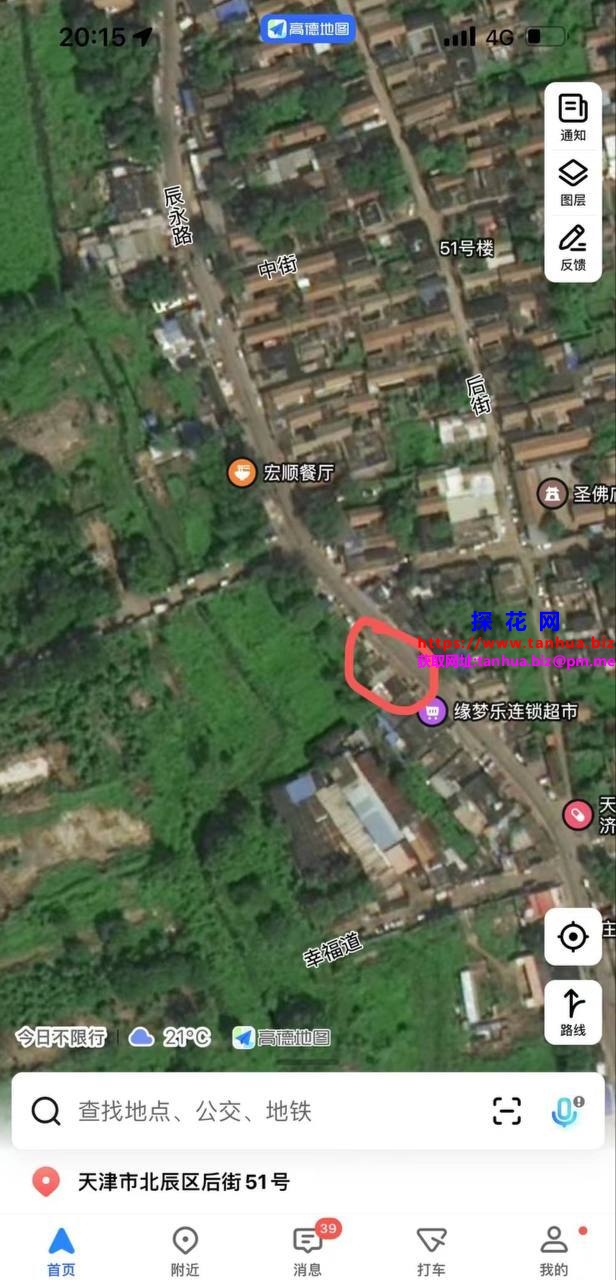Open the 天津市北辰区后街51号 location row

[x=183, y=1182]
